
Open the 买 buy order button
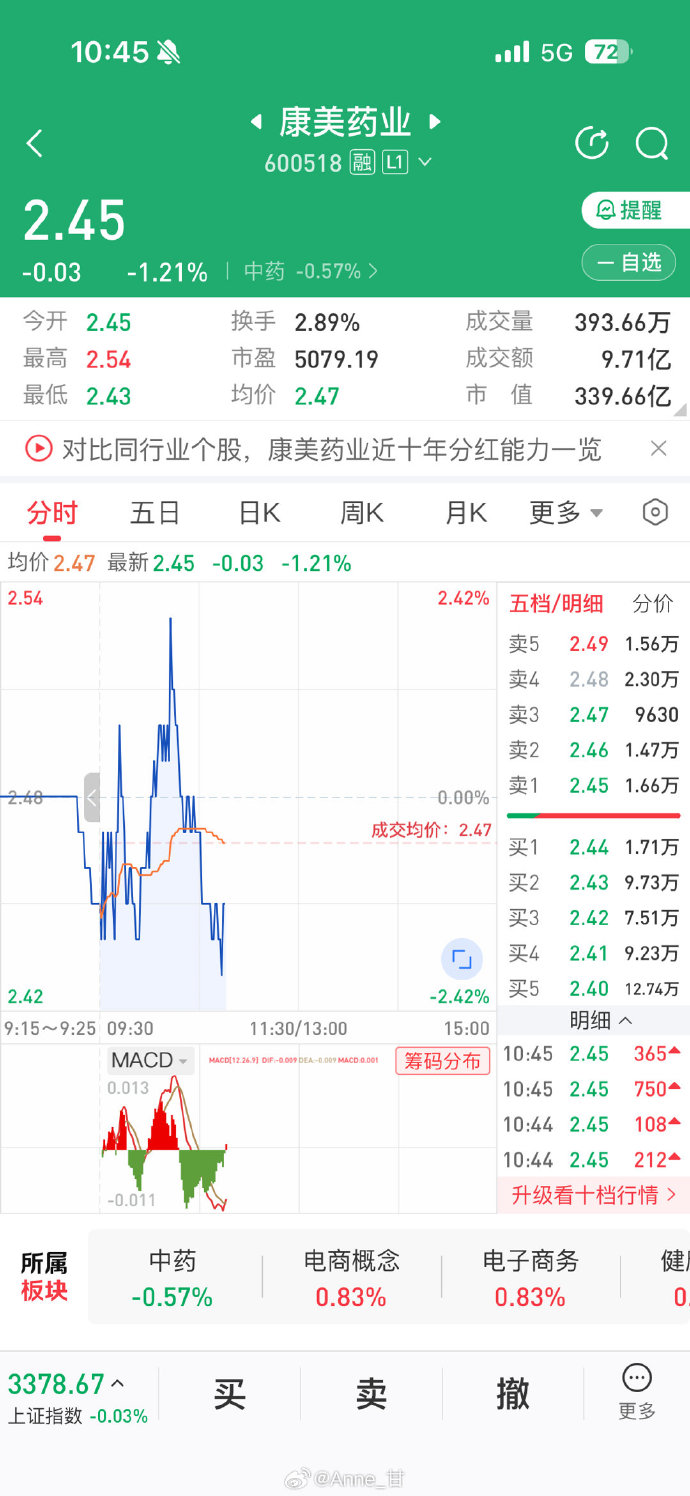[x=229, y=1393]
